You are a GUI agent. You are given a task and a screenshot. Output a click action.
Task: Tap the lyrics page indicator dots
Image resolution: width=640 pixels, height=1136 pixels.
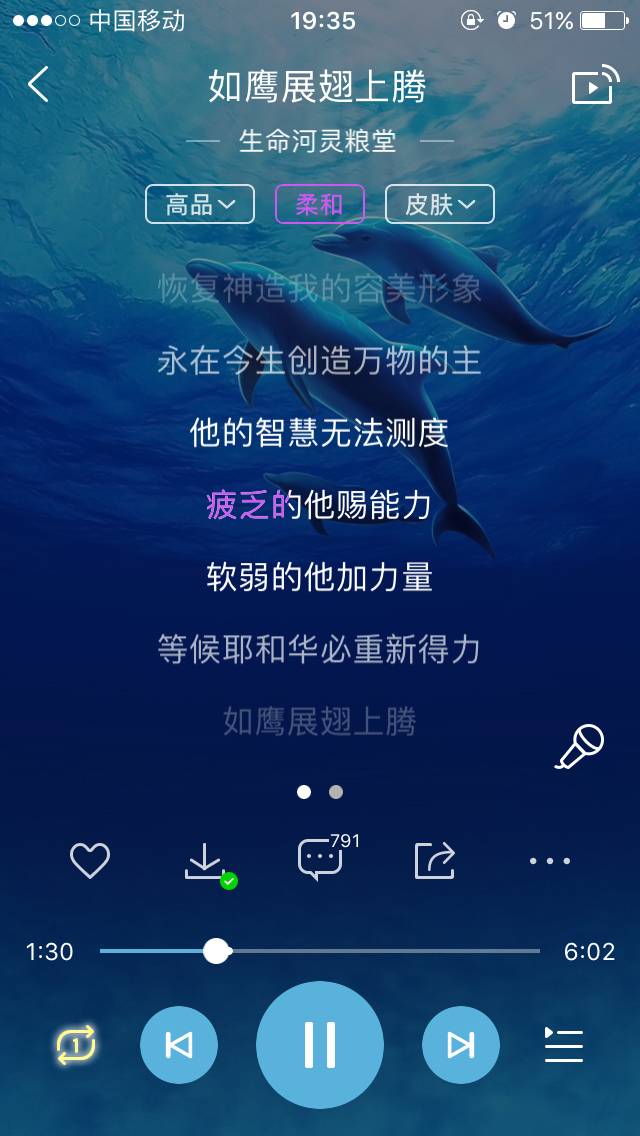pos(320,792)
